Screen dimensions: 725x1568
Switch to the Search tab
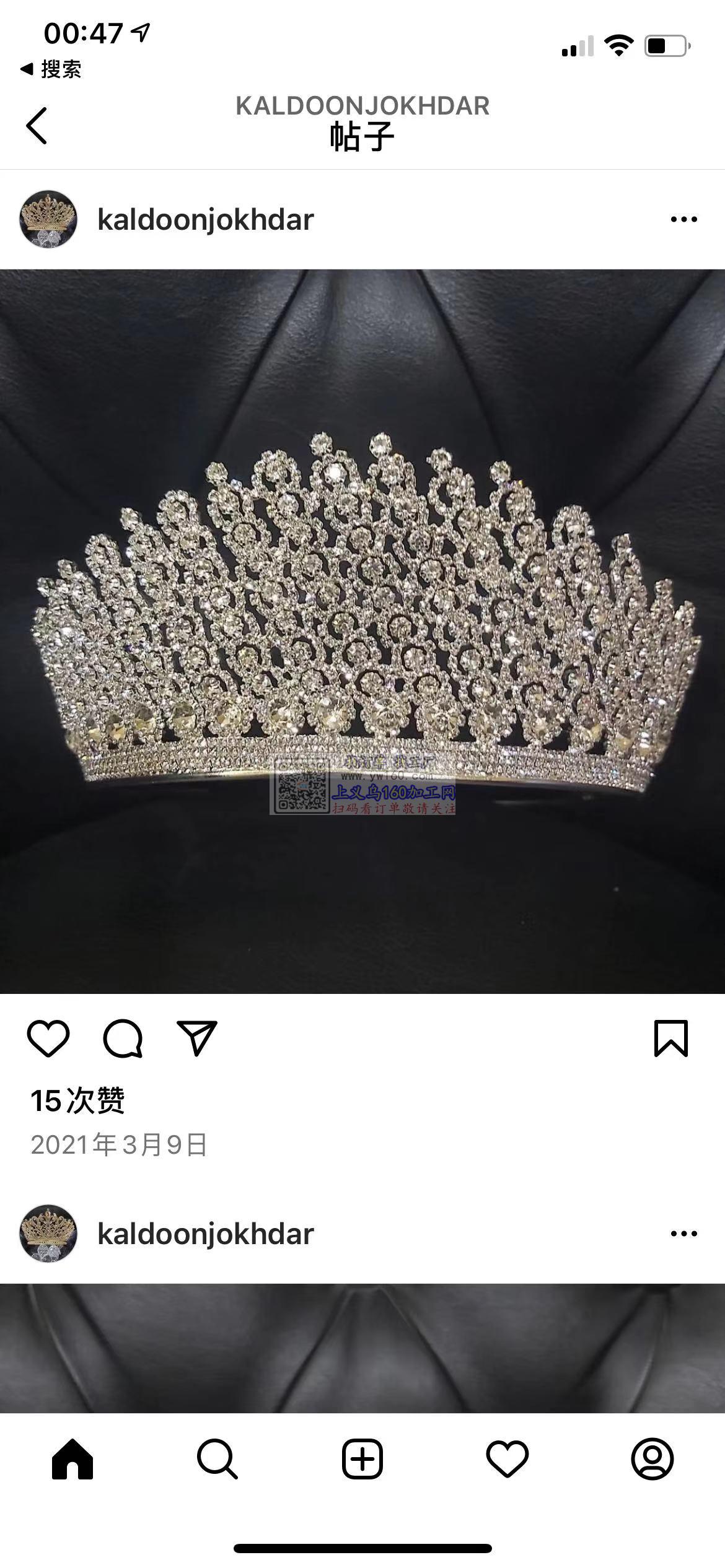pos(217,1458)
